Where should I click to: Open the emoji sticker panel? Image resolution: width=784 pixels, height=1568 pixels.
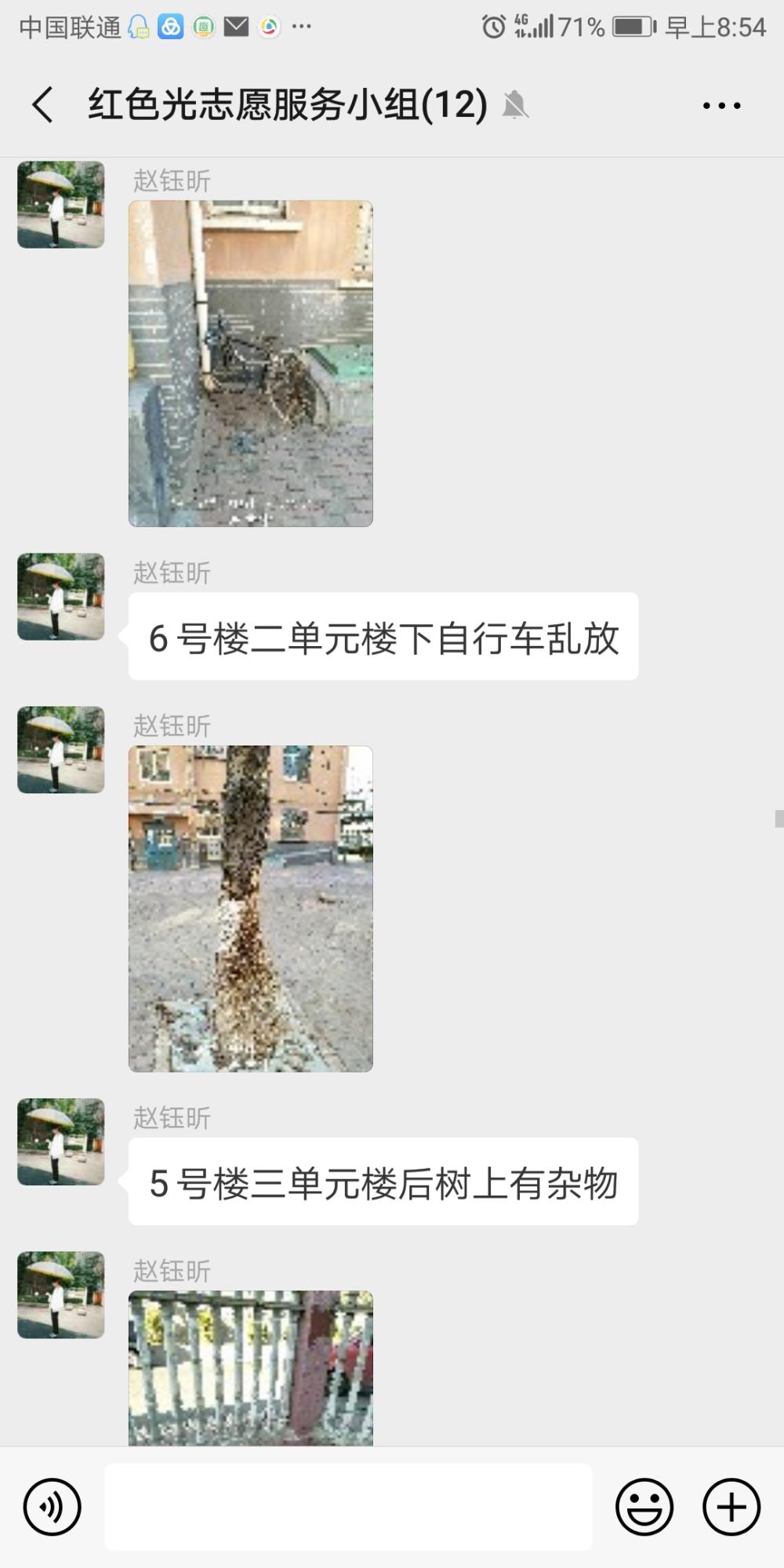coord(644,1506)
